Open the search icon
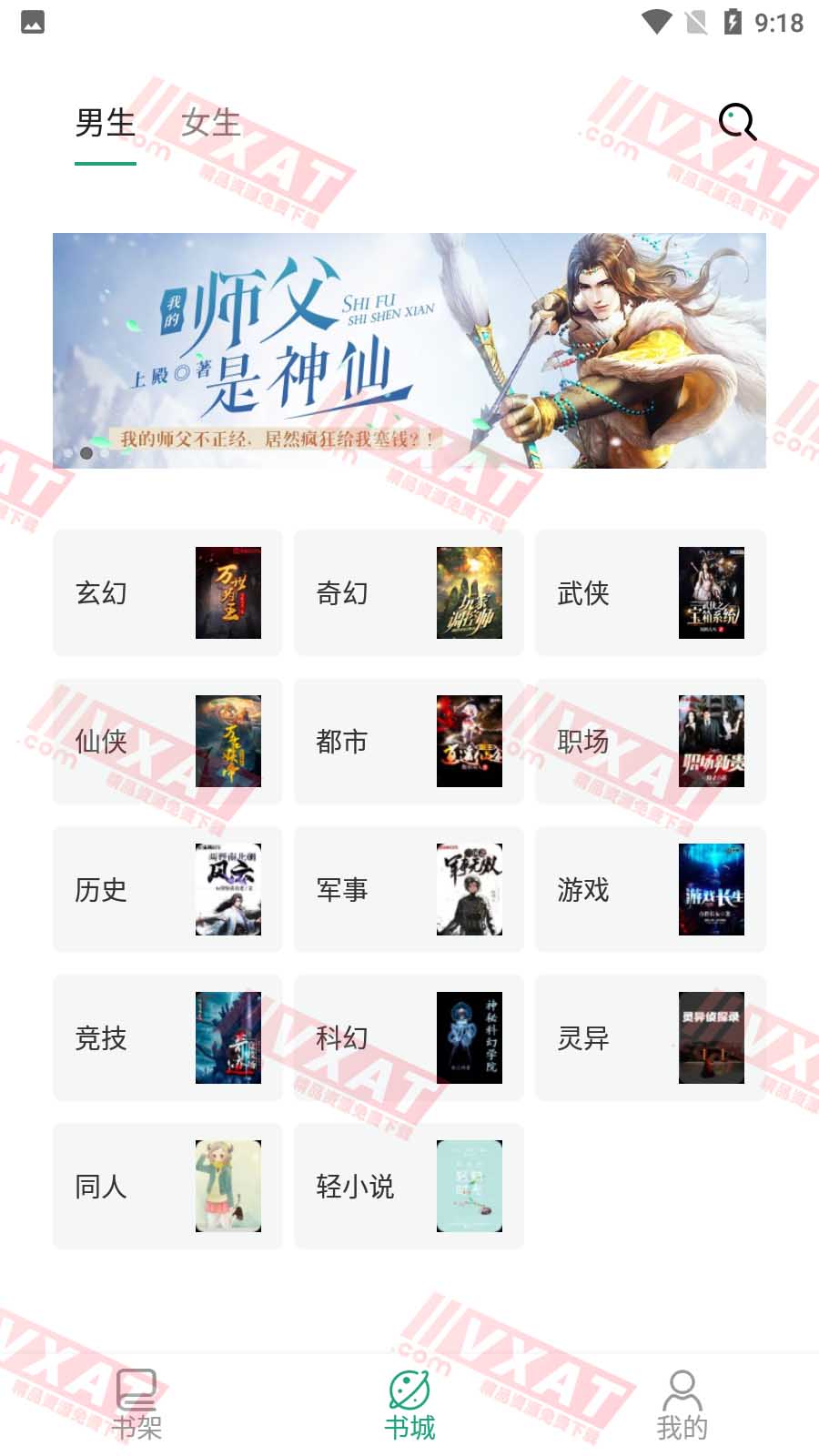 click(737, 121)
